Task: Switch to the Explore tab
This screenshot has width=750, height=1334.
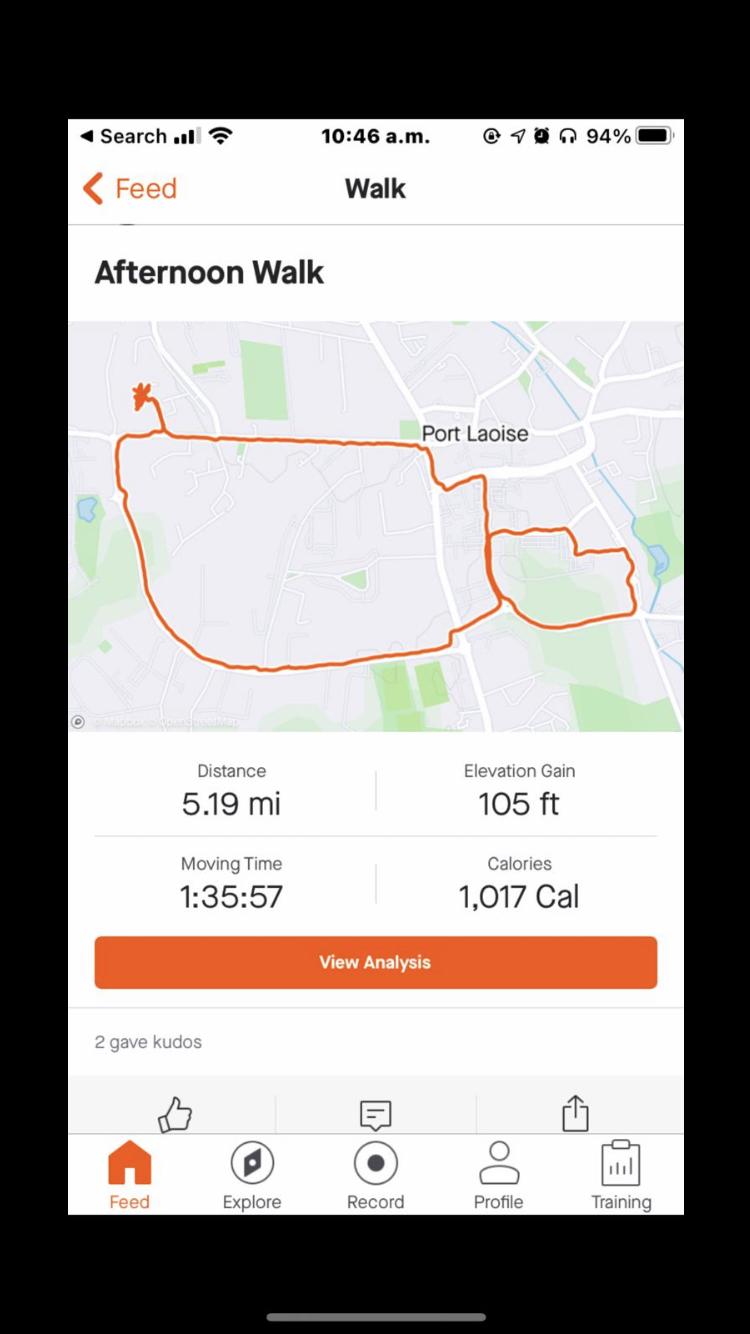Action: click(x=252, y=1176)
